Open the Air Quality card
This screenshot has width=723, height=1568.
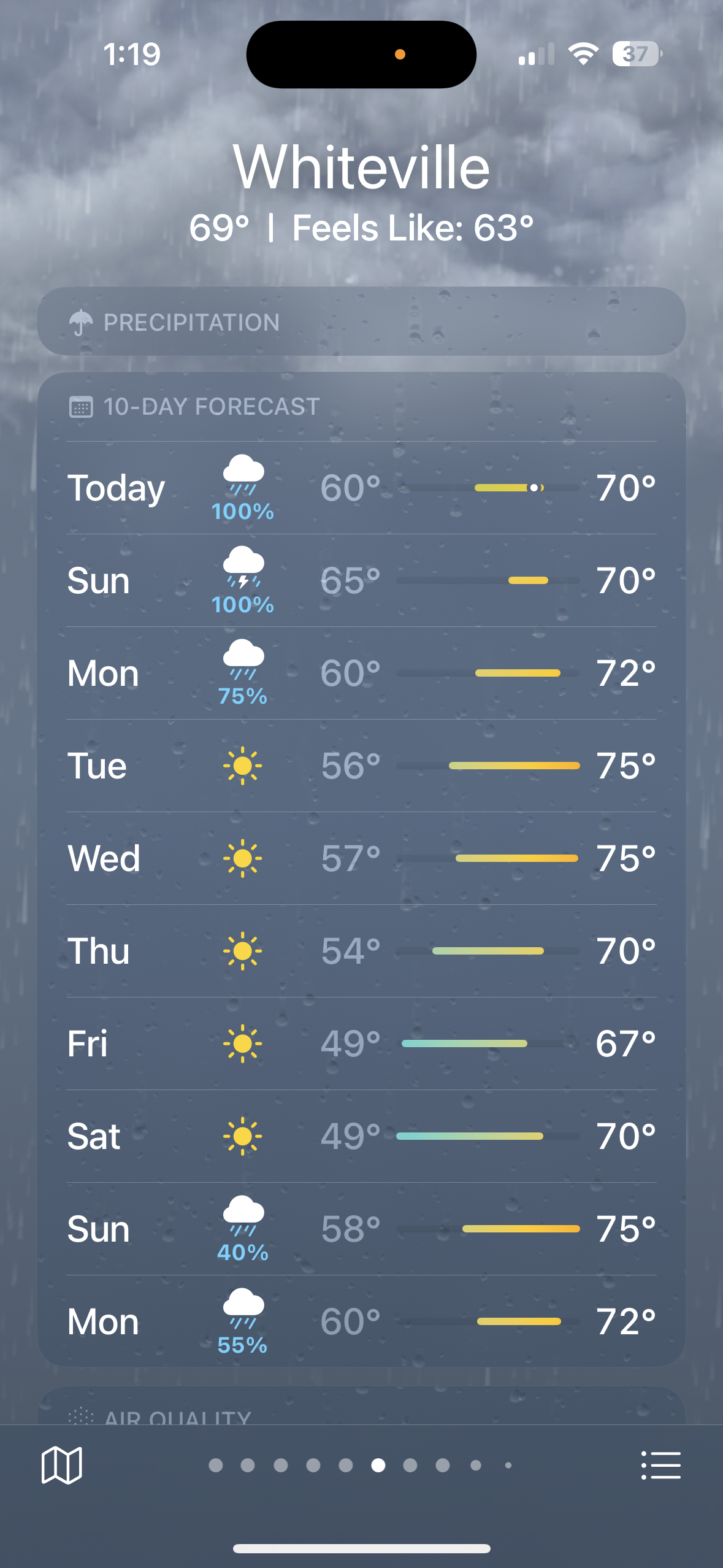361,1406
